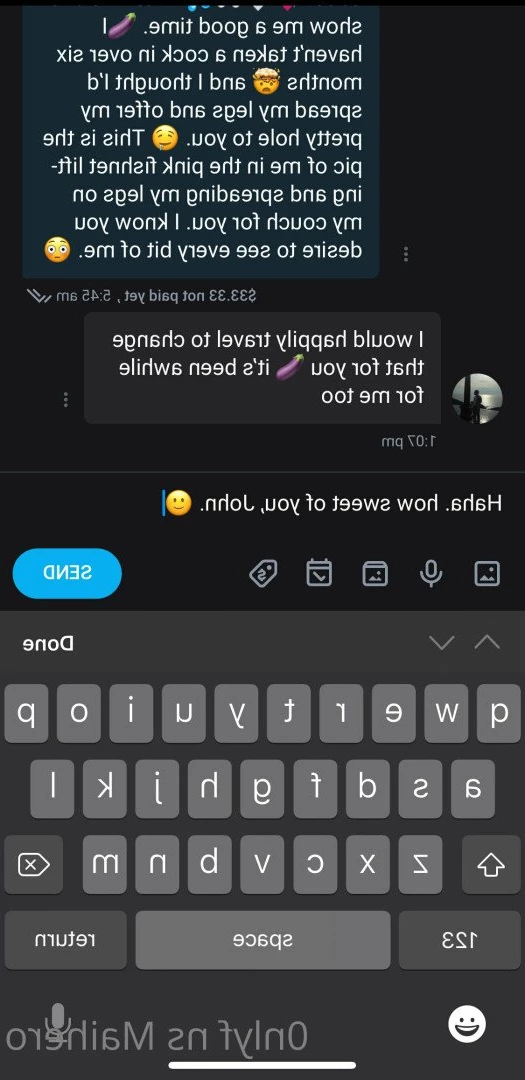Tap the blue SEND button

[67, 573]
